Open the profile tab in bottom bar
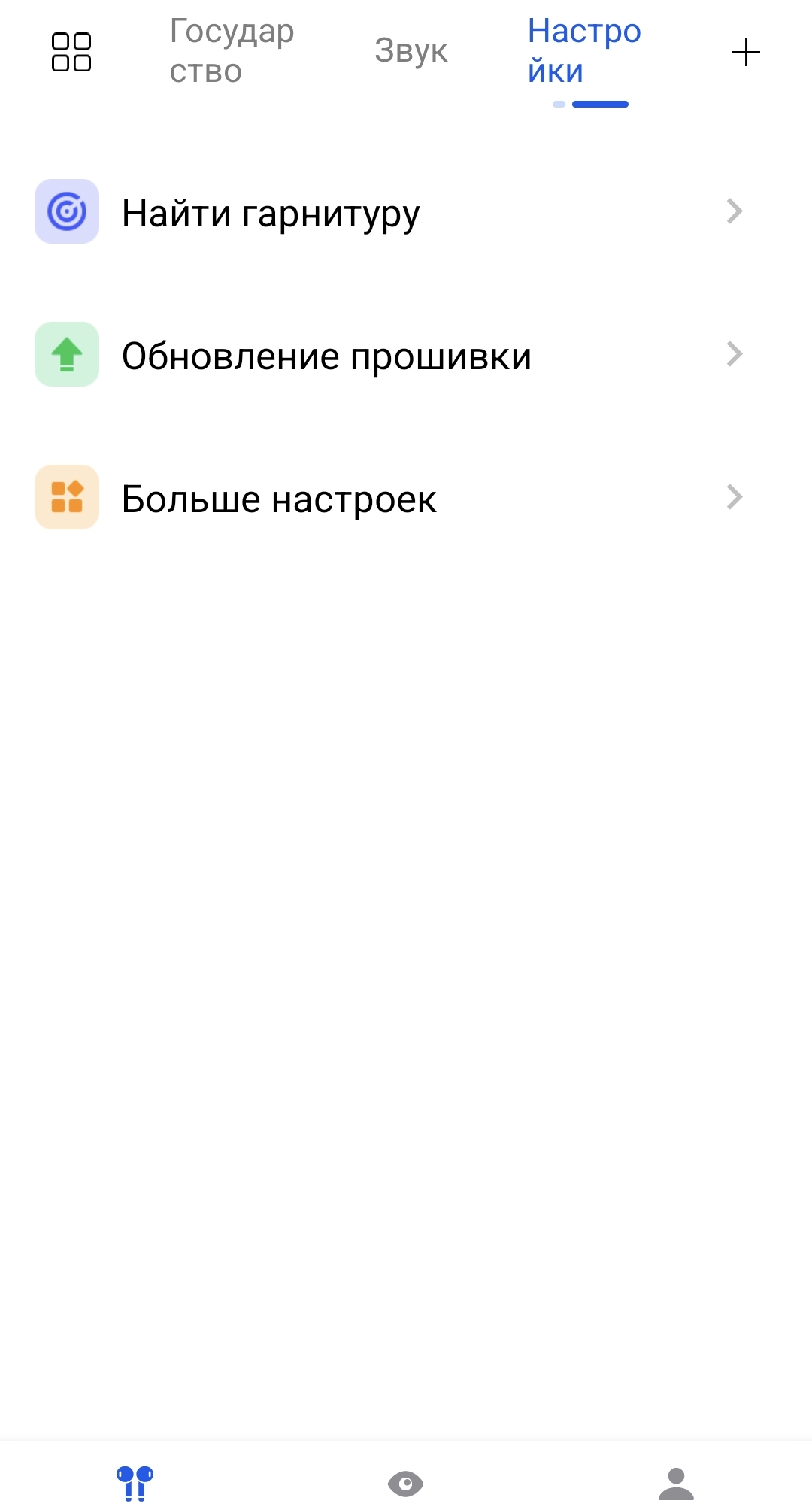 [x=676, y=1483]
